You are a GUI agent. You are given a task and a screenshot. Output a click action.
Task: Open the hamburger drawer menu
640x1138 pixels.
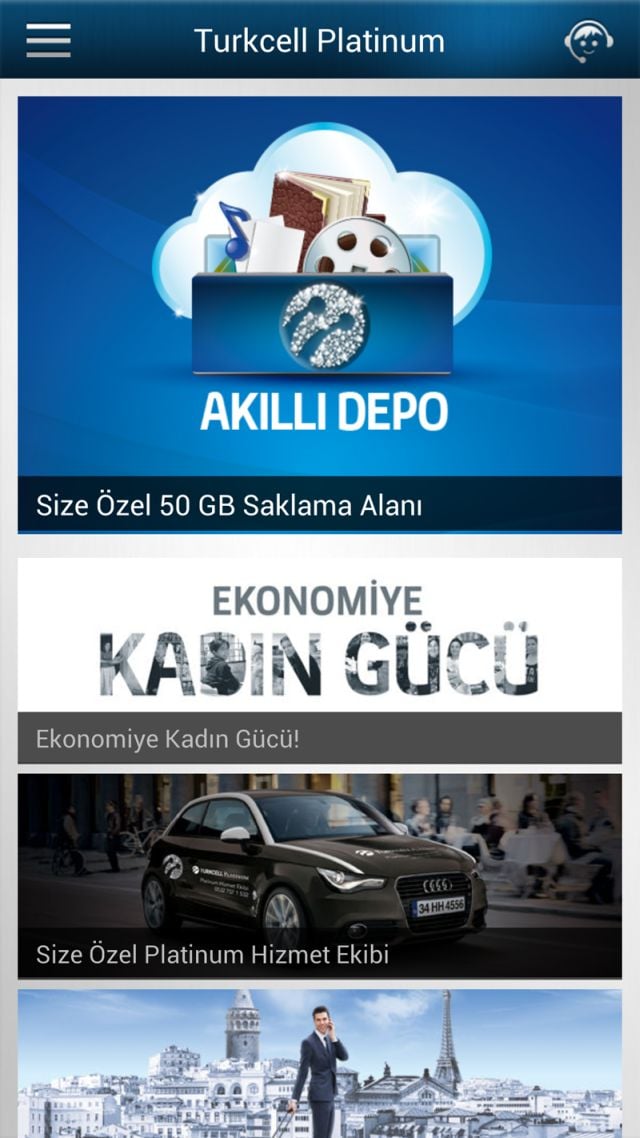pyautogui.click(x=48, y=40)
